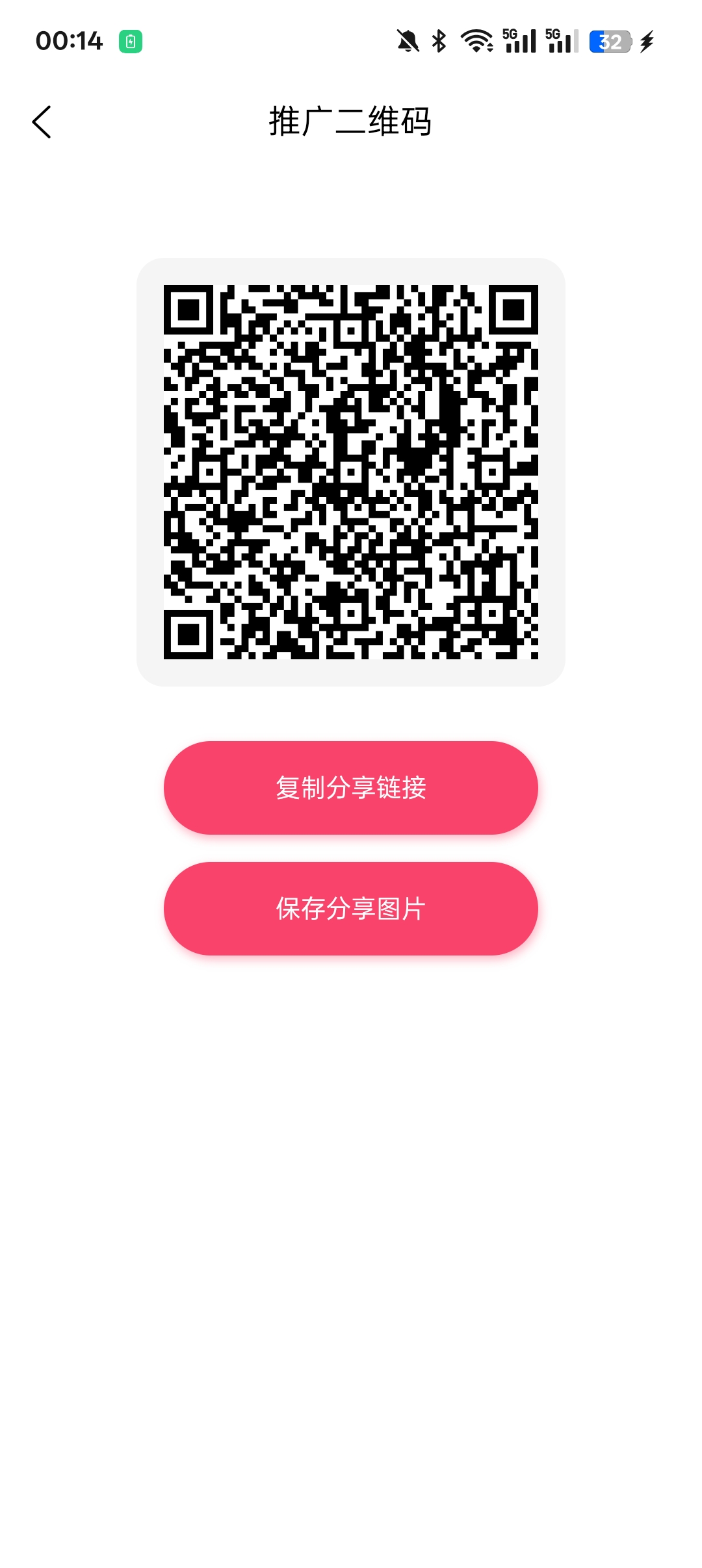Tap the 00:14 clock in status bar
This screenshot has height=1568, width=702.
[x=70, y=40]
